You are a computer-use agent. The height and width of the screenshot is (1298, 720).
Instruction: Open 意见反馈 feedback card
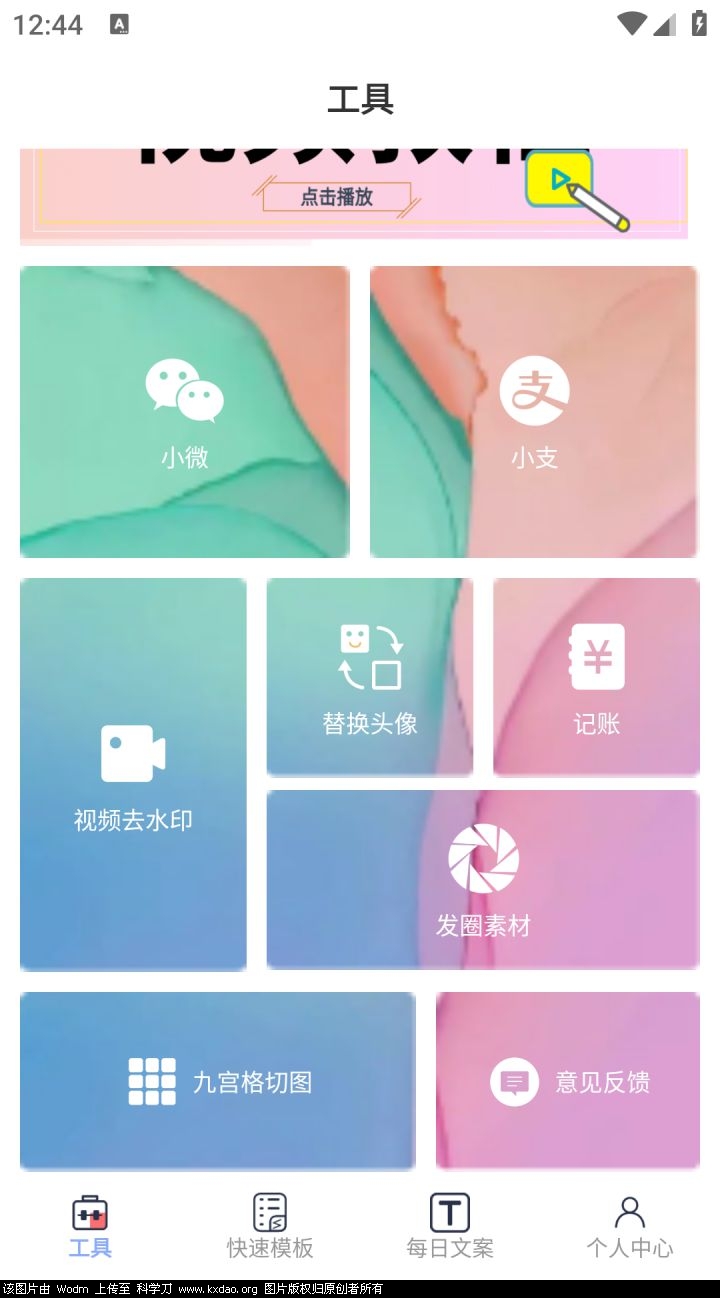(568, 1081)
